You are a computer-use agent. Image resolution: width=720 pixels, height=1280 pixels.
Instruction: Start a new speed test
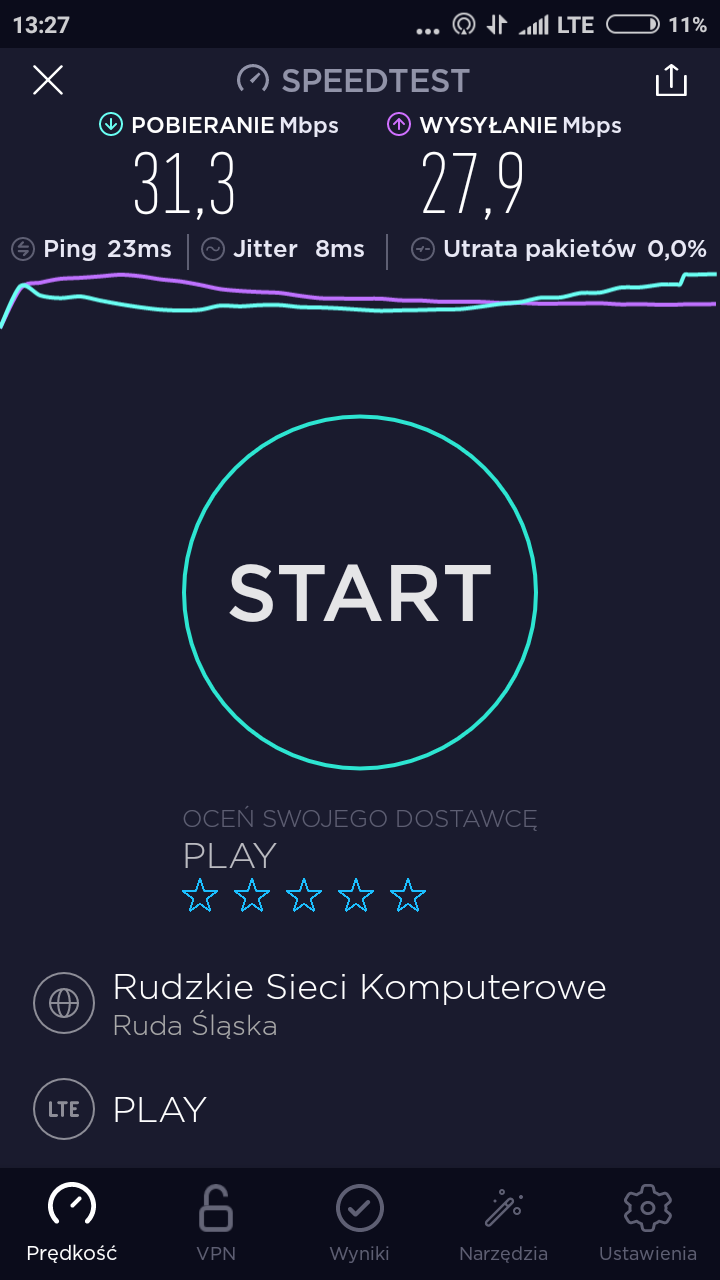tap(360, 592)
